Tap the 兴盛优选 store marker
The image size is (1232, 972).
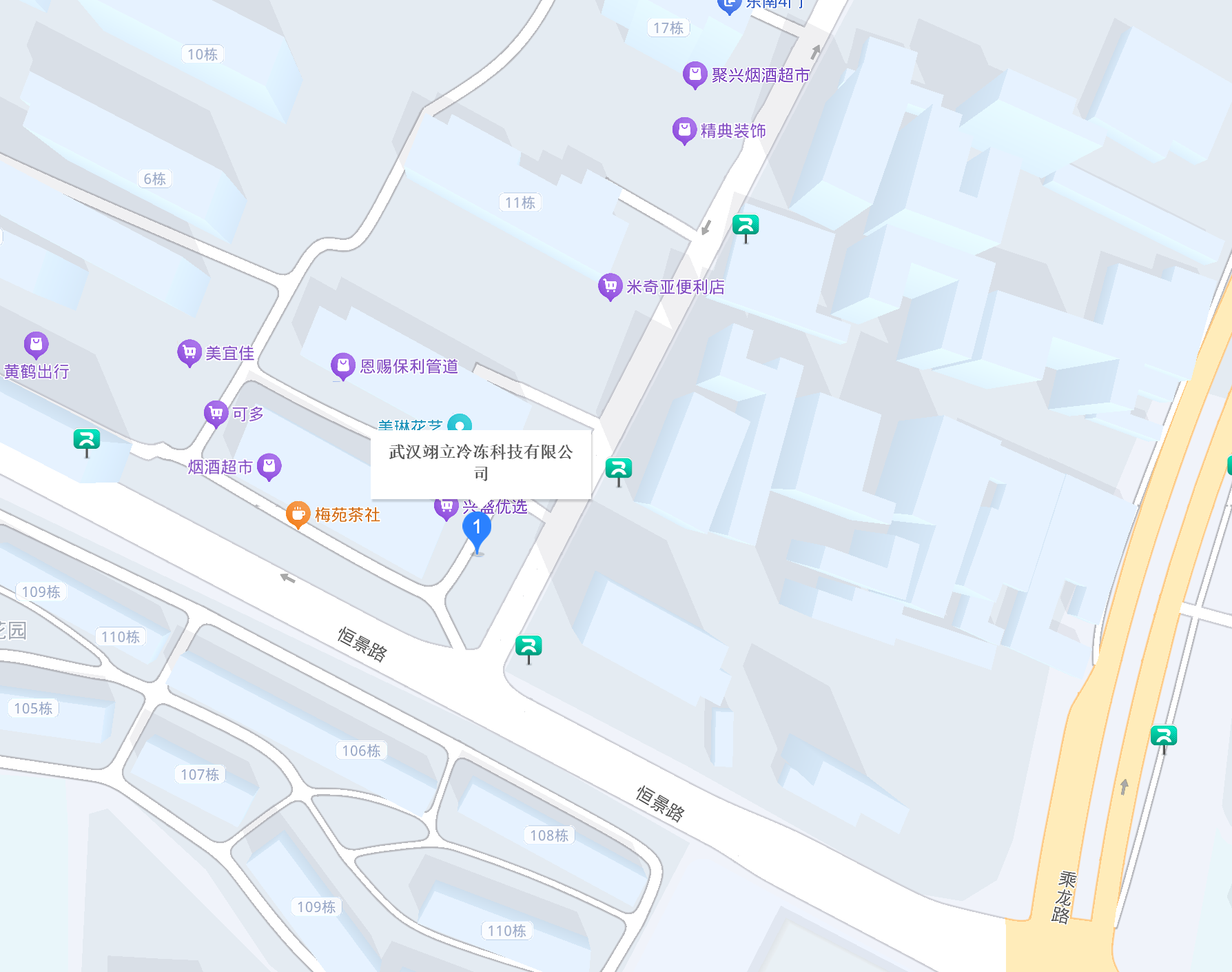[x=445, y=507]
